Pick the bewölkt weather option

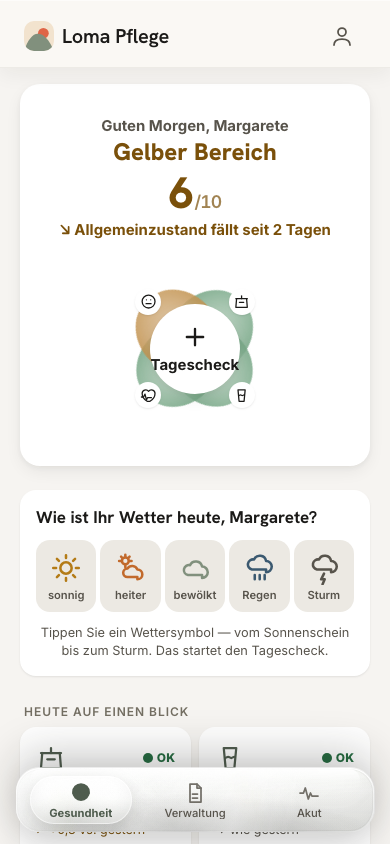point(195,576)
